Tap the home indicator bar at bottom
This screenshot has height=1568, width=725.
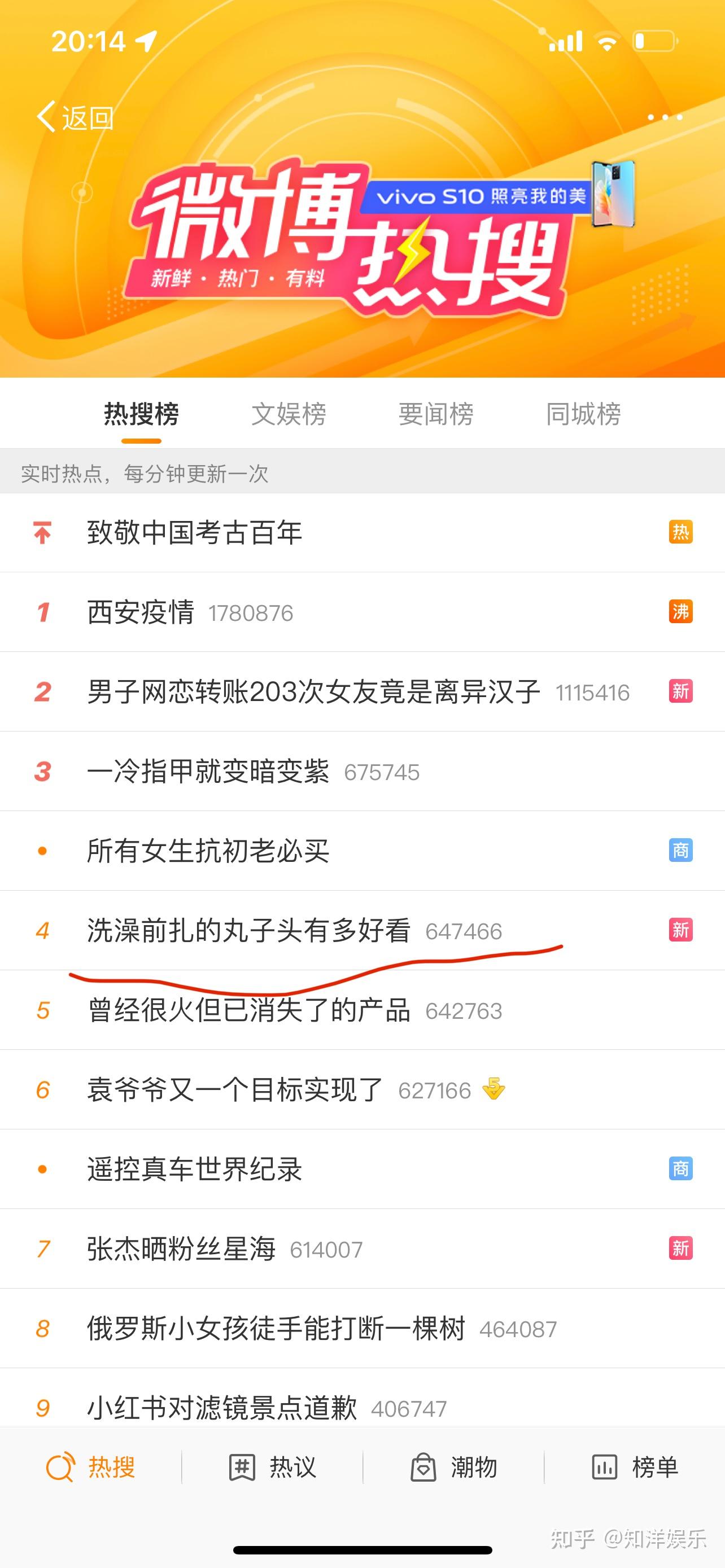click(362, 1550)
